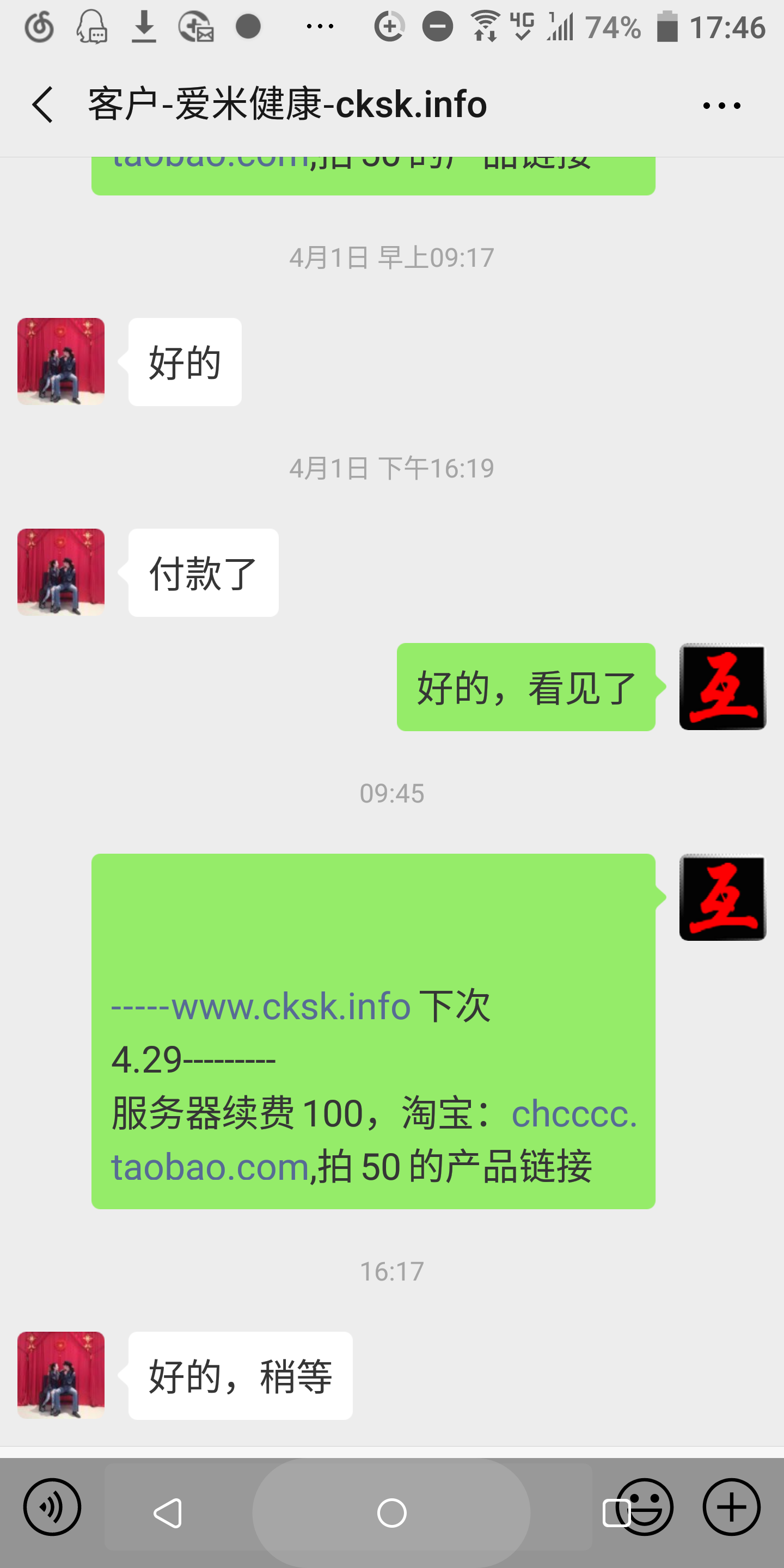This screenshot has height=1568, width=784.
Task: Switch to voice message input
Action: point(52,1507)
